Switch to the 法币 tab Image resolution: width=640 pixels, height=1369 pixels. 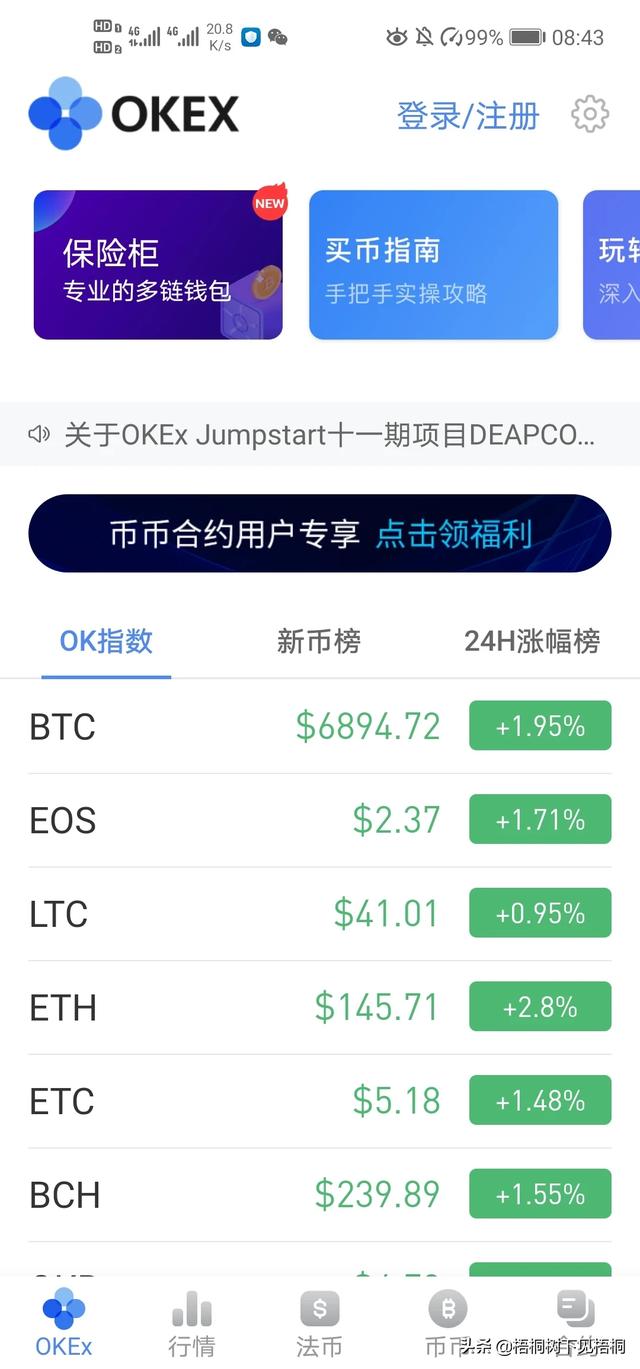[x=319, y=1322]
